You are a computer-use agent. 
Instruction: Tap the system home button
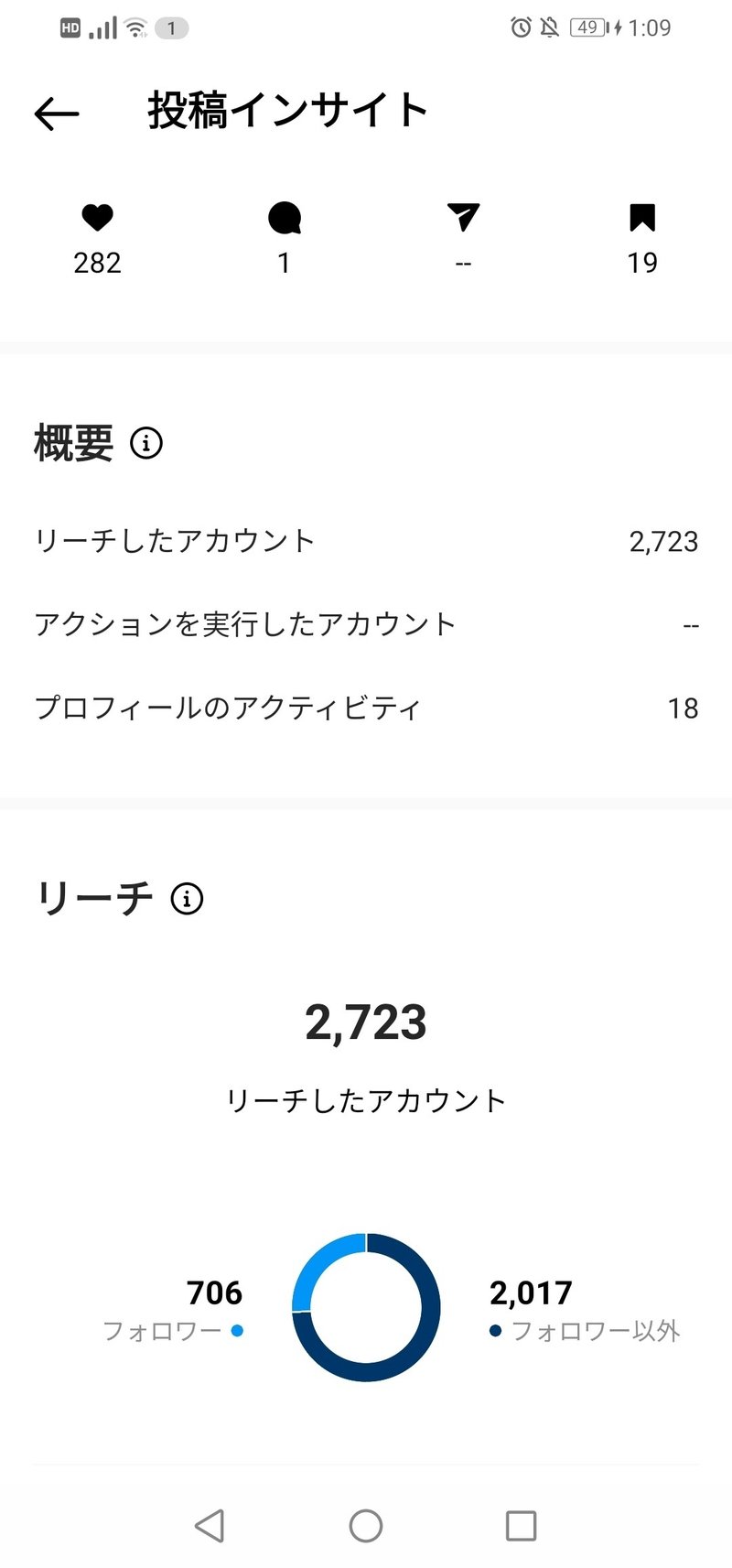(366, 1526)
